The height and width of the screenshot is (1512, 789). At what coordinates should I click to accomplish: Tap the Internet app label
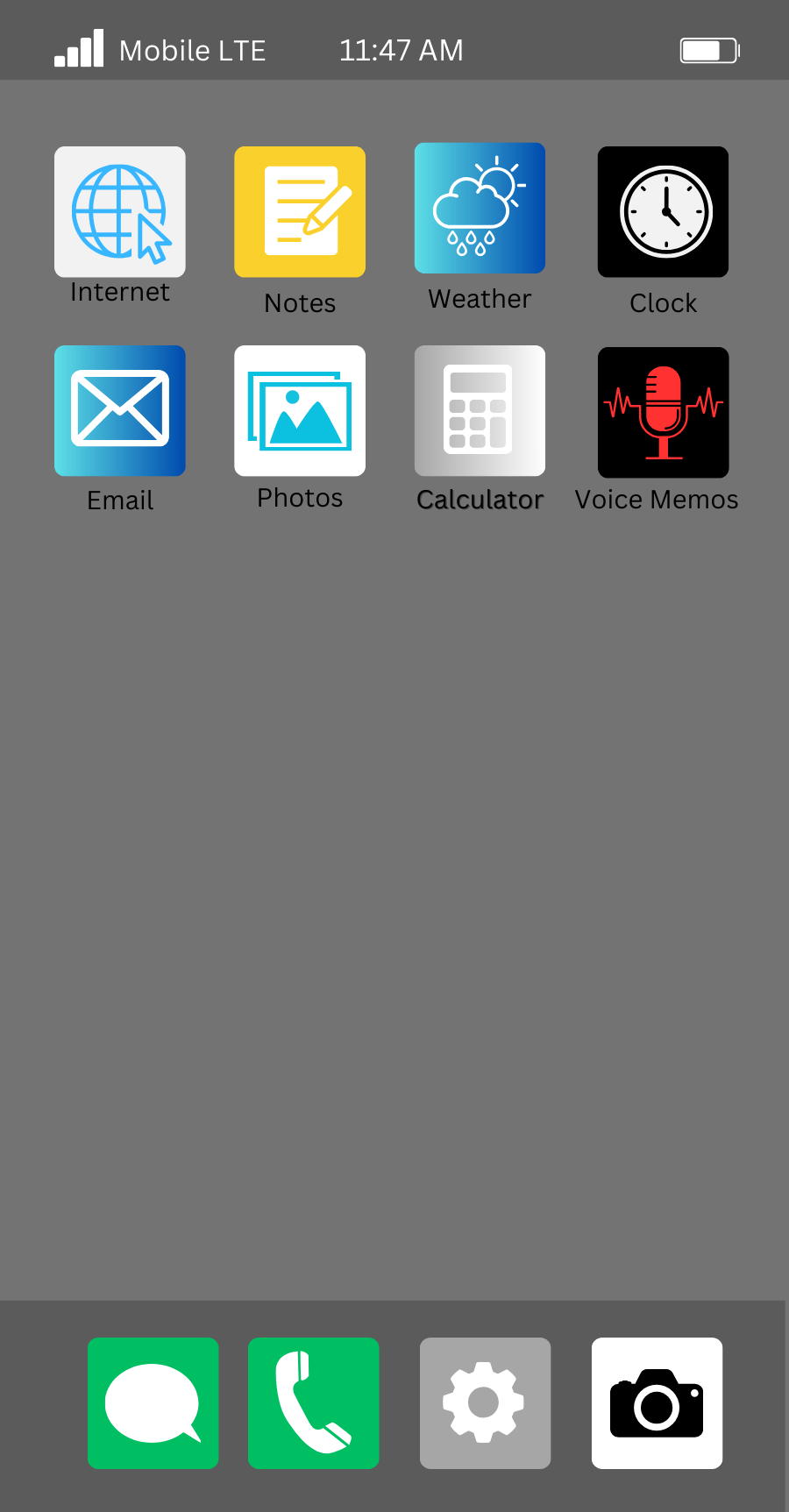119,291
